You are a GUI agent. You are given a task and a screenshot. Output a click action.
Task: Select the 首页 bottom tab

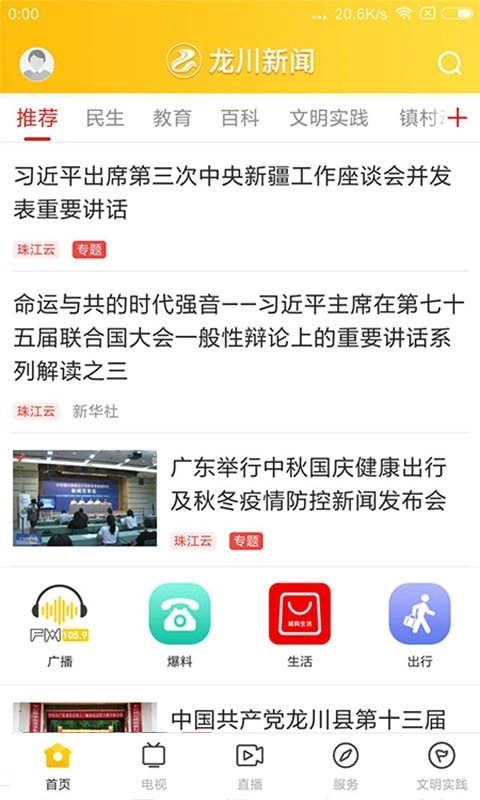58,765
